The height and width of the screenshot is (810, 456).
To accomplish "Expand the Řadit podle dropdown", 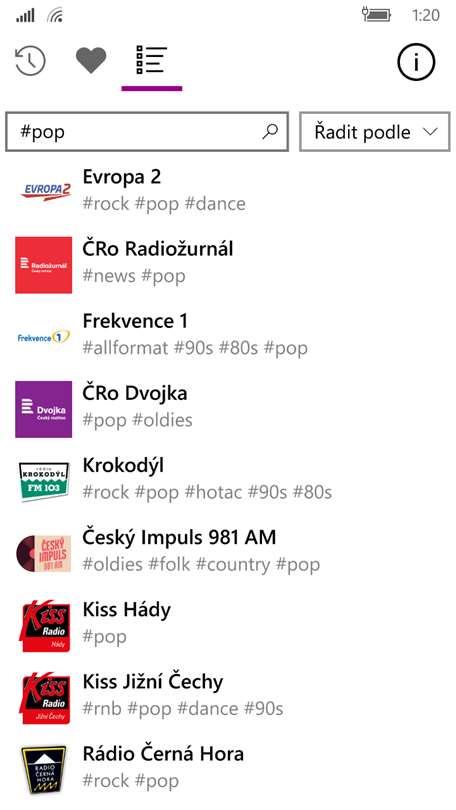I will pos(375,132).
